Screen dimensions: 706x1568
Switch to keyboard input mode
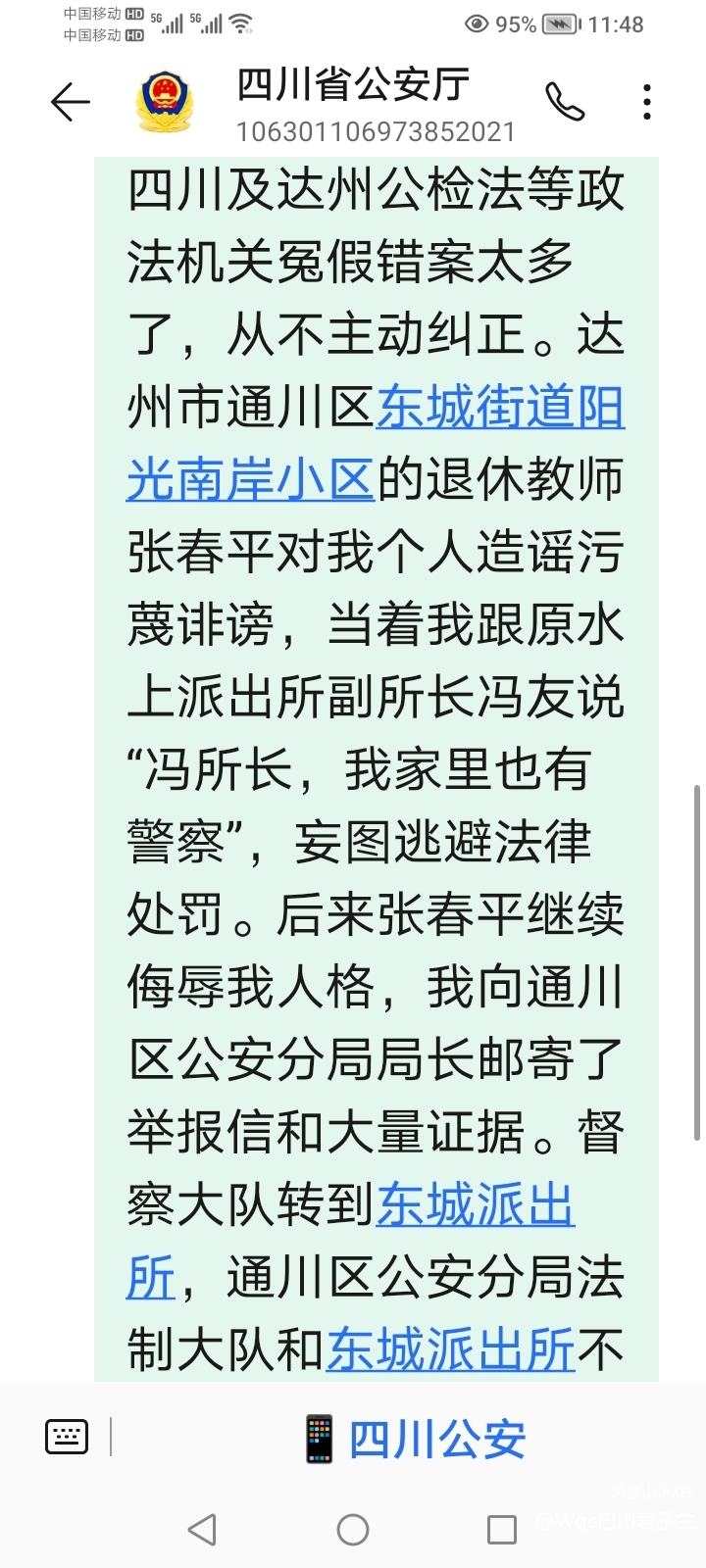point(67,1437)
